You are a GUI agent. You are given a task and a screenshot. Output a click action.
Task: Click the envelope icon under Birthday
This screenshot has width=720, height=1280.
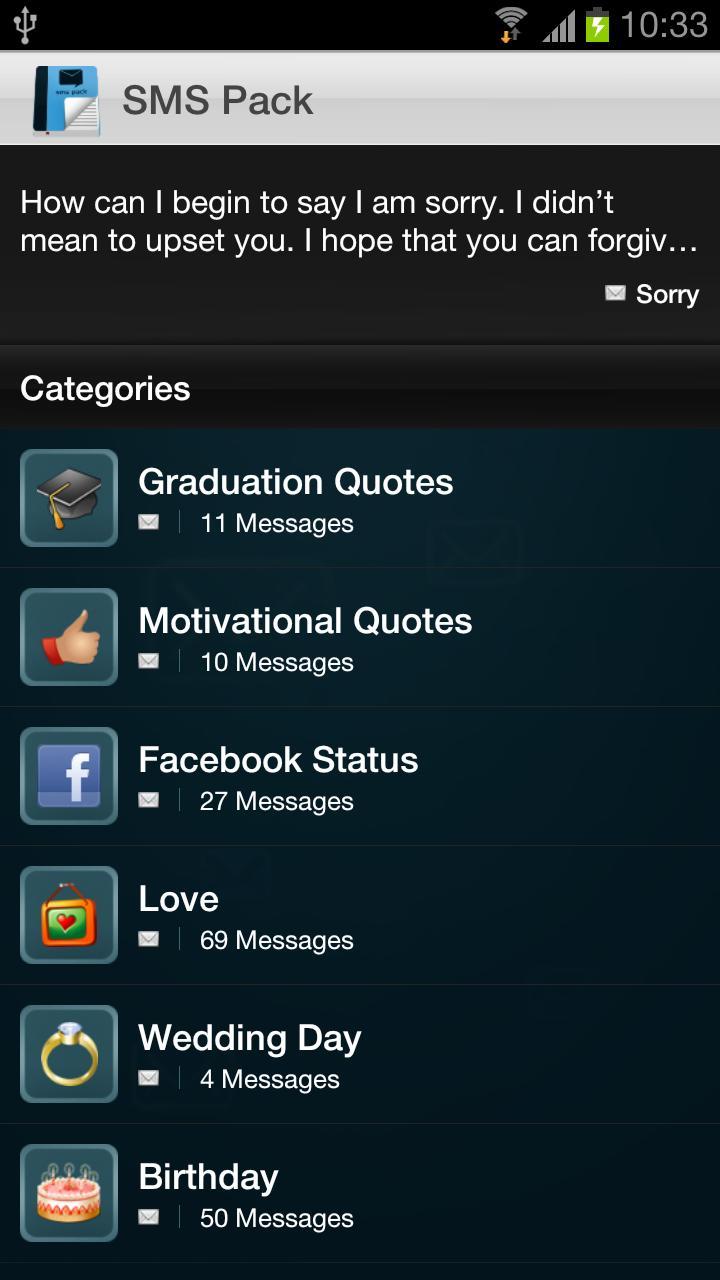coord(149,1216)
